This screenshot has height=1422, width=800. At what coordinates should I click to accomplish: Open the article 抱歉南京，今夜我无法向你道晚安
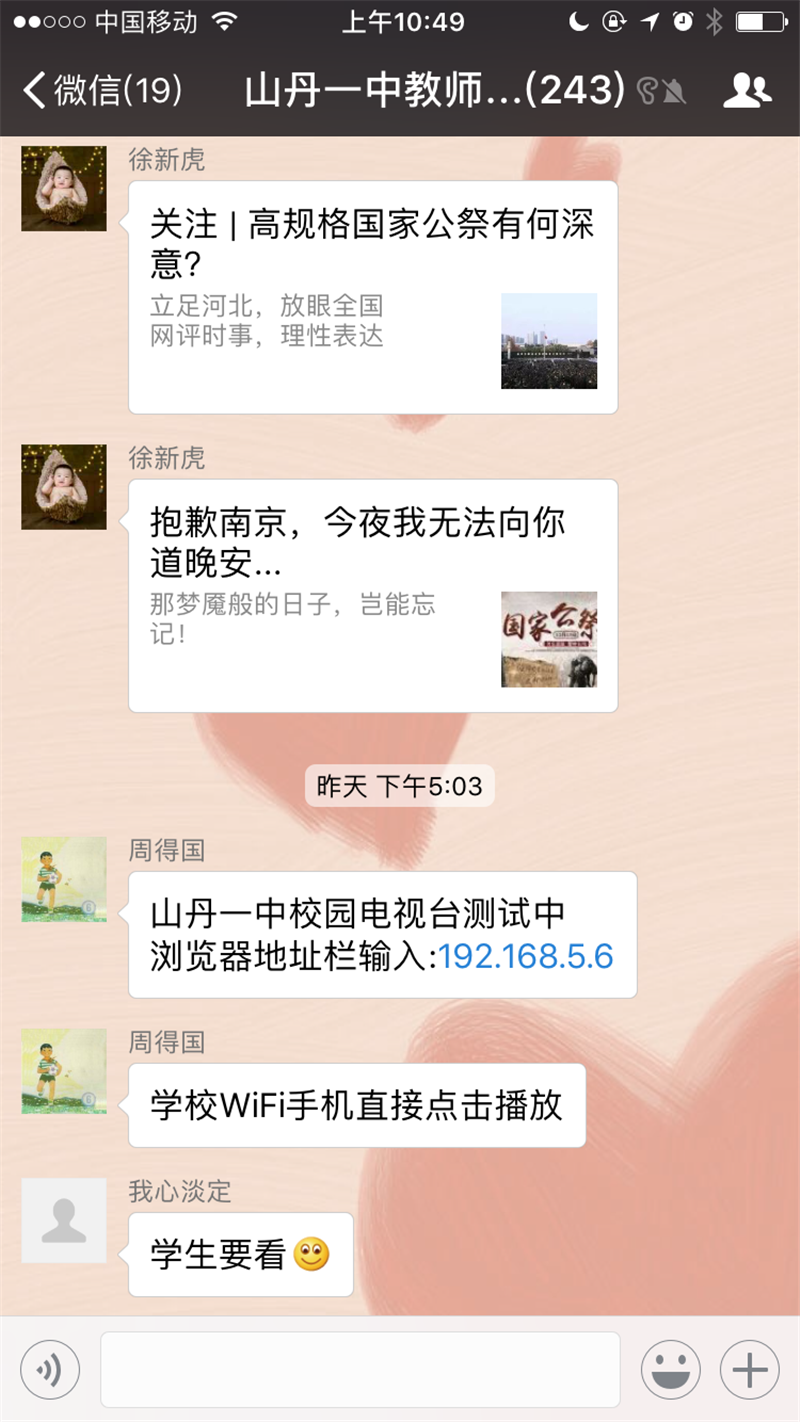pos(372,595)
